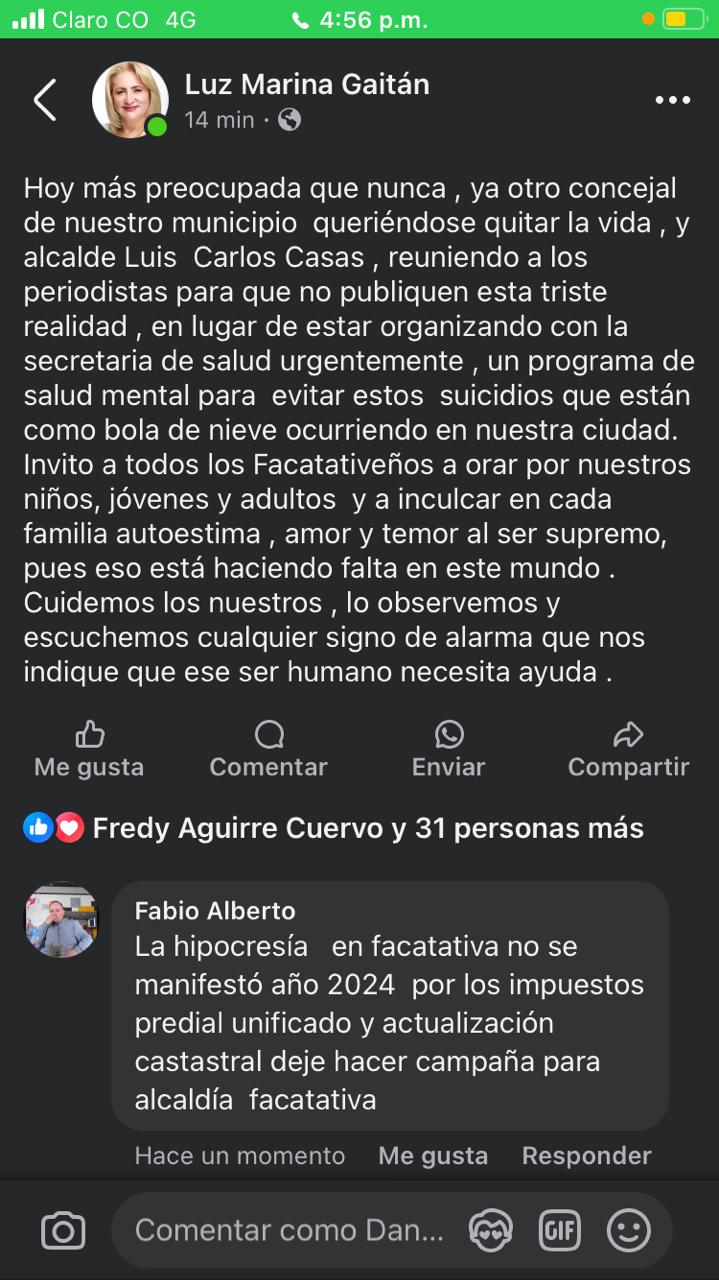This screenshot has width=719, height=1280.
Task: Open Luz Marina Gaitán's name link
Action: [x=307, y=84]
